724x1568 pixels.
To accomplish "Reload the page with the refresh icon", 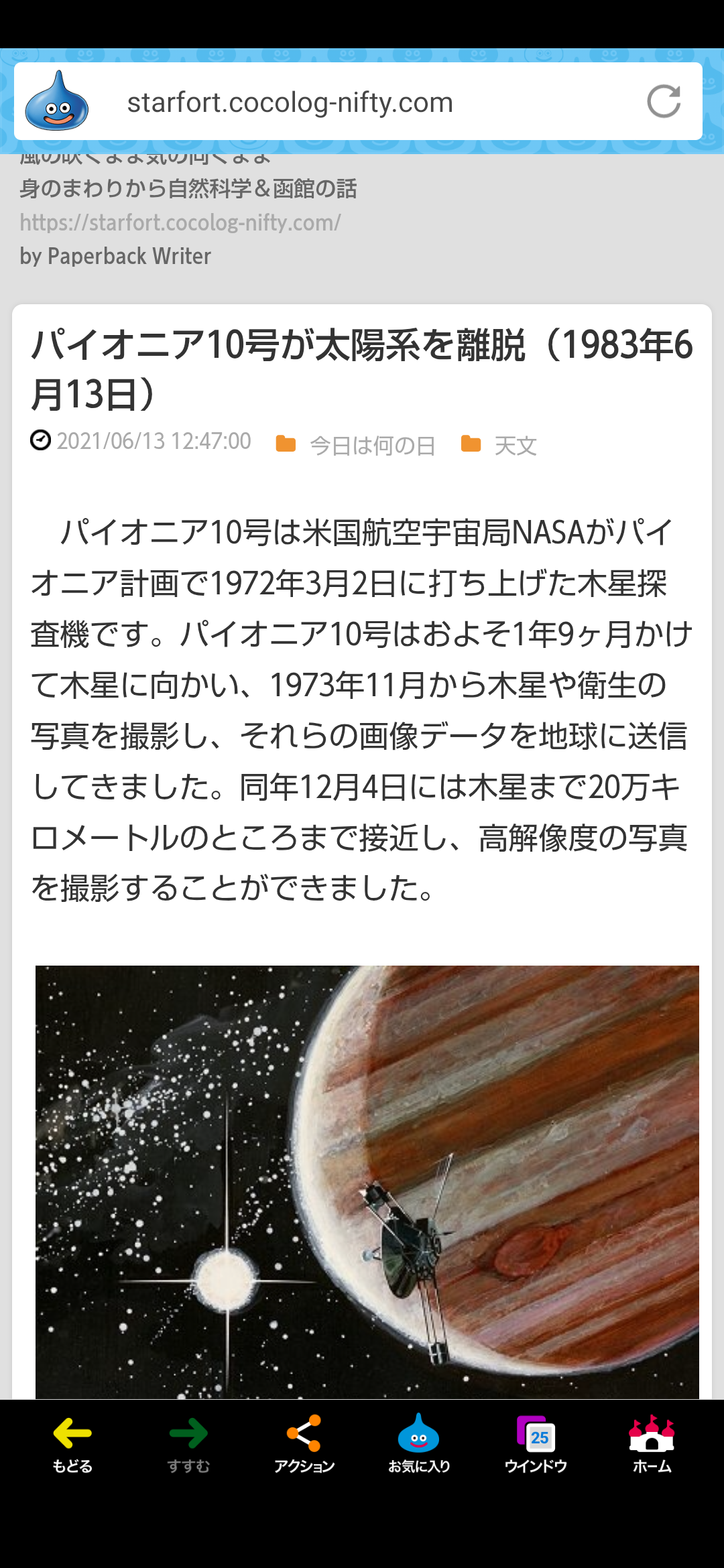I will coord(664,102).
